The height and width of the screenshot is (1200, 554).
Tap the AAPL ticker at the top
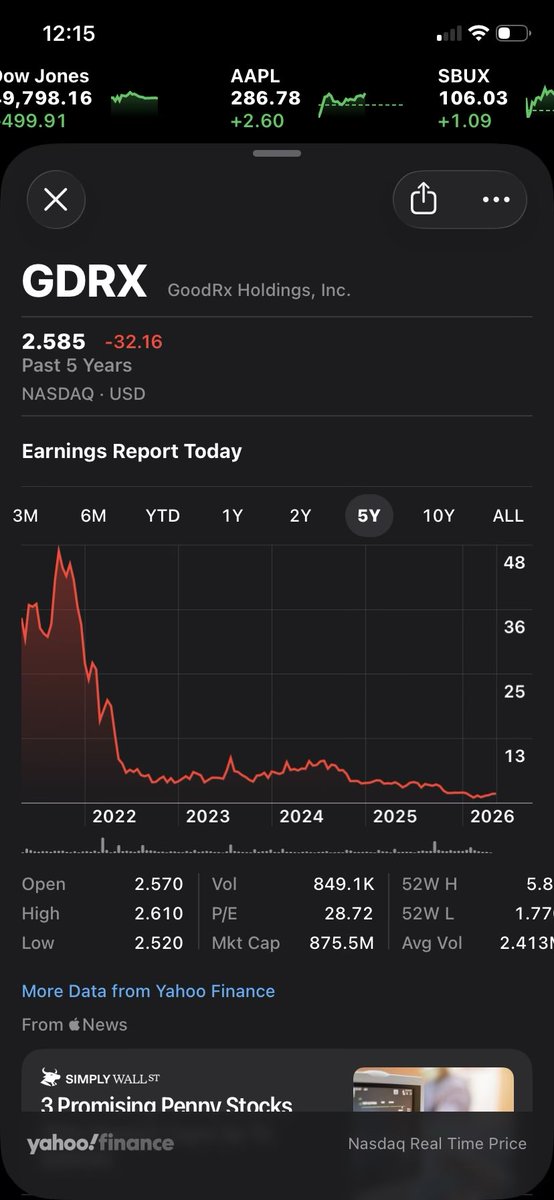coord(316,98)
